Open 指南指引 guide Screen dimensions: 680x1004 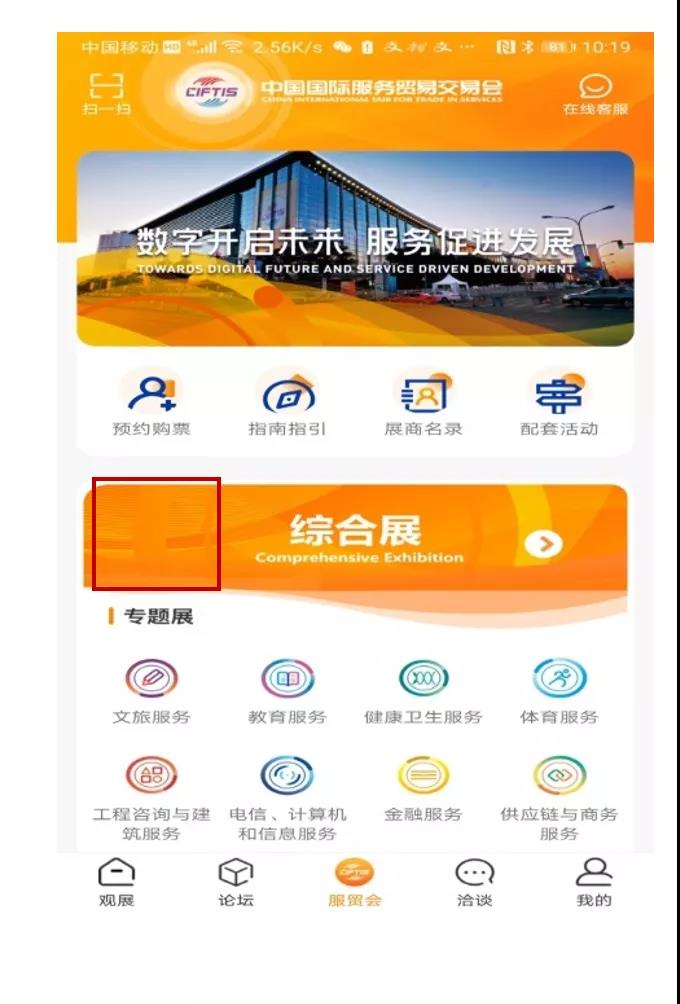287,401
